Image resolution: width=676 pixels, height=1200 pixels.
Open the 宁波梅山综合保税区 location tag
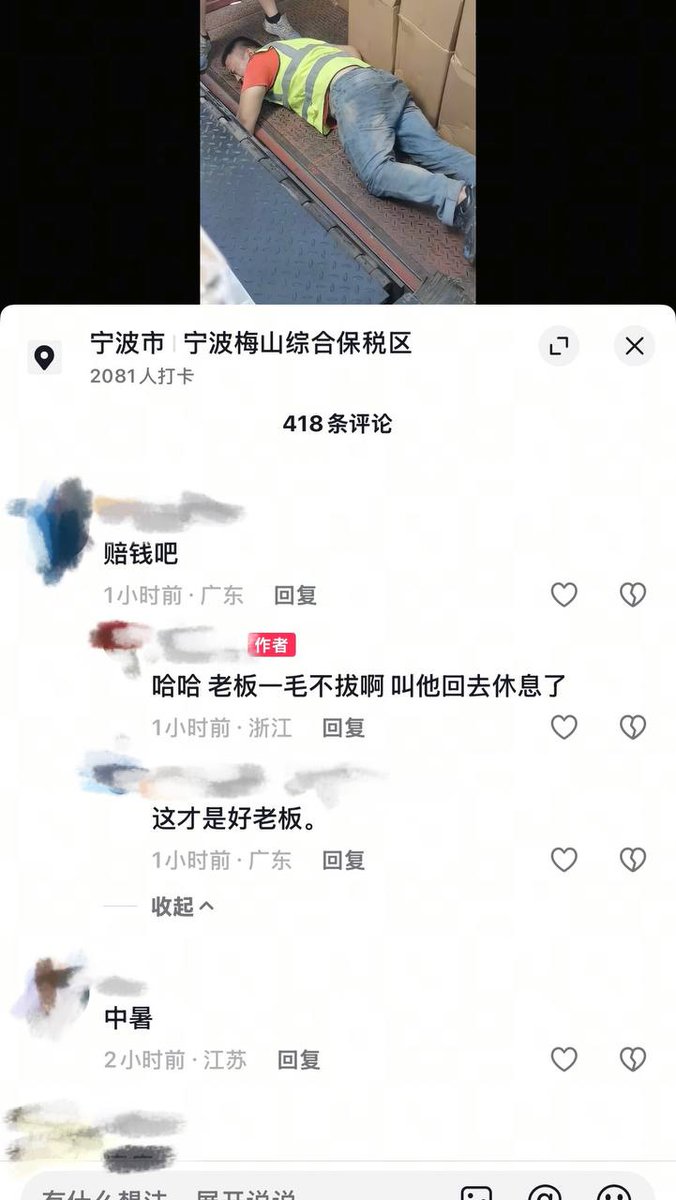298,343
